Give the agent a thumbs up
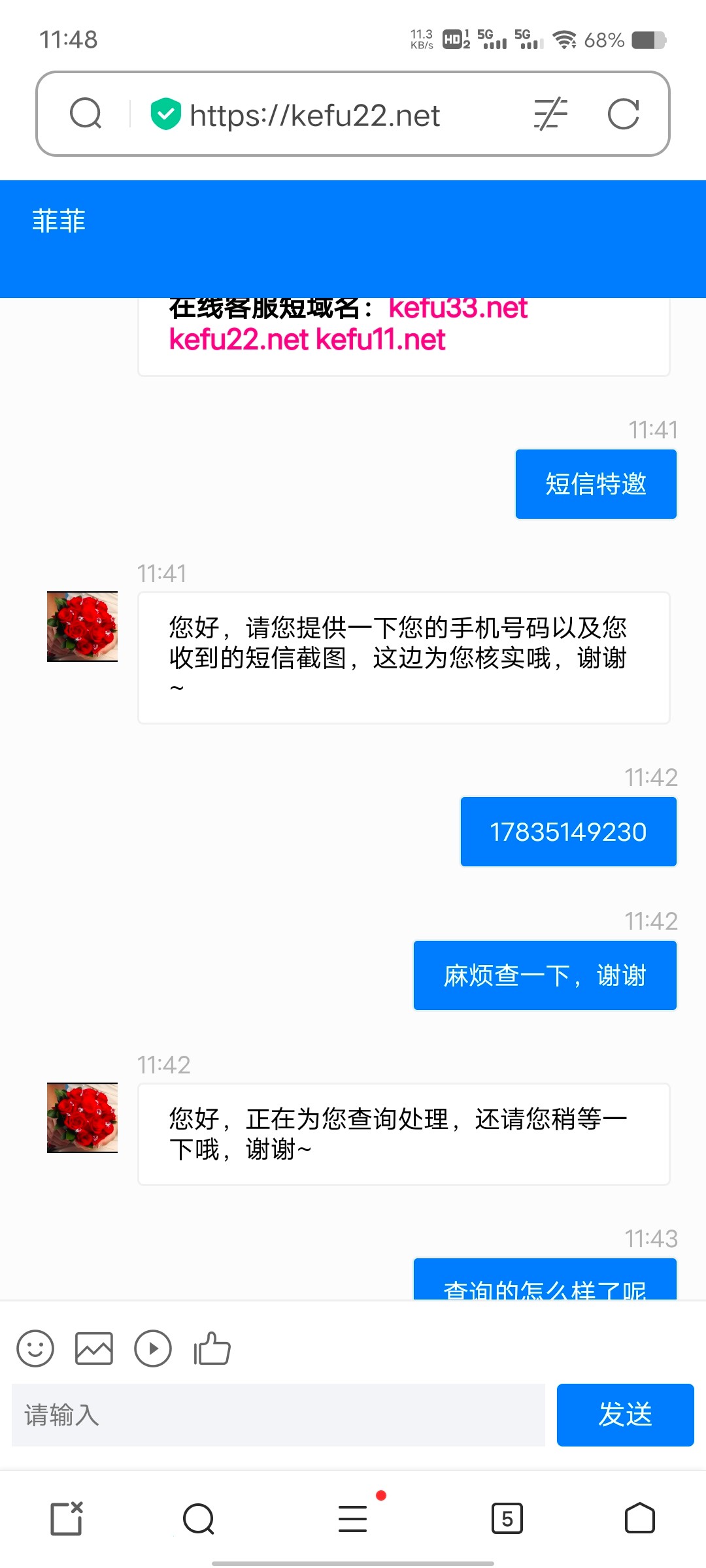Image resolution: width=706 pixels, height=1568 pixels. (x=212, y=1348)
